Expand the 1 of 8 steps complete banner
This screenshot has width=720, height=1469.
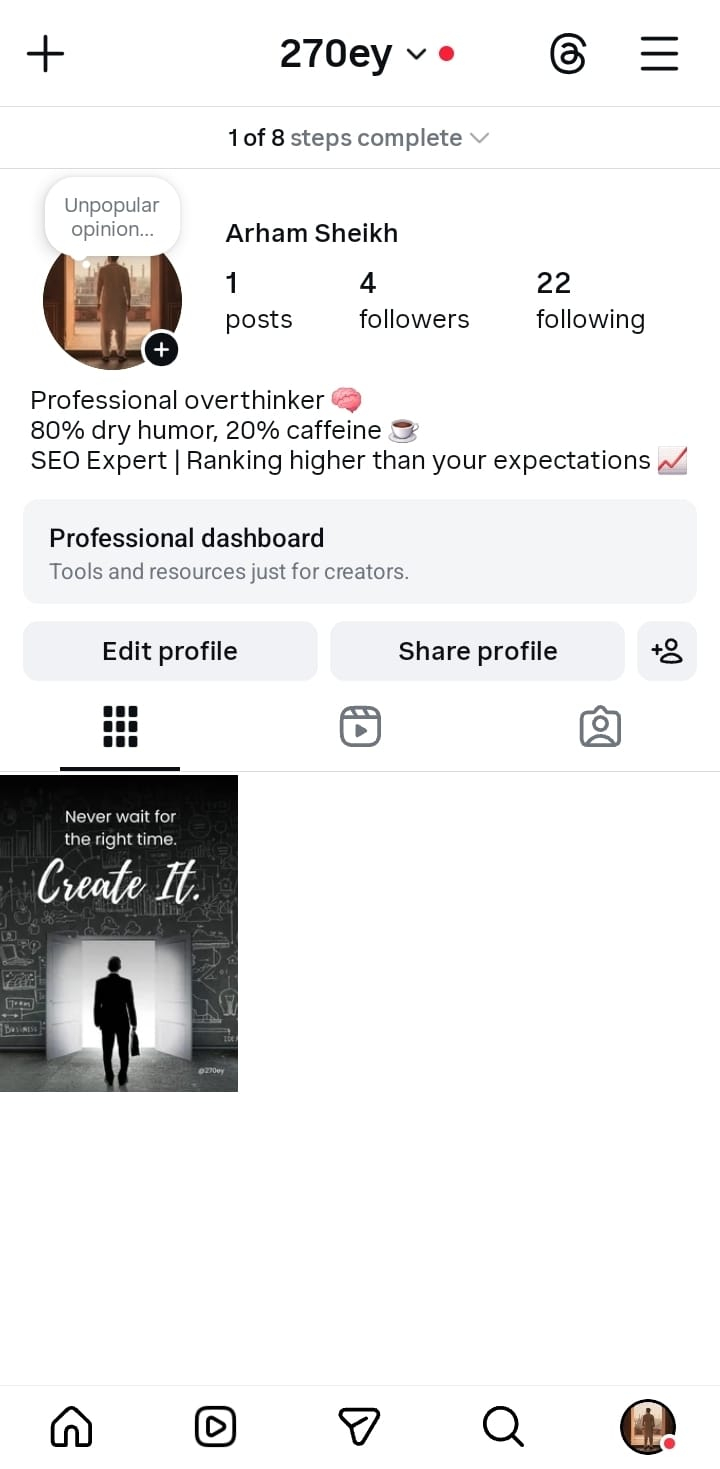click(359, 138)
